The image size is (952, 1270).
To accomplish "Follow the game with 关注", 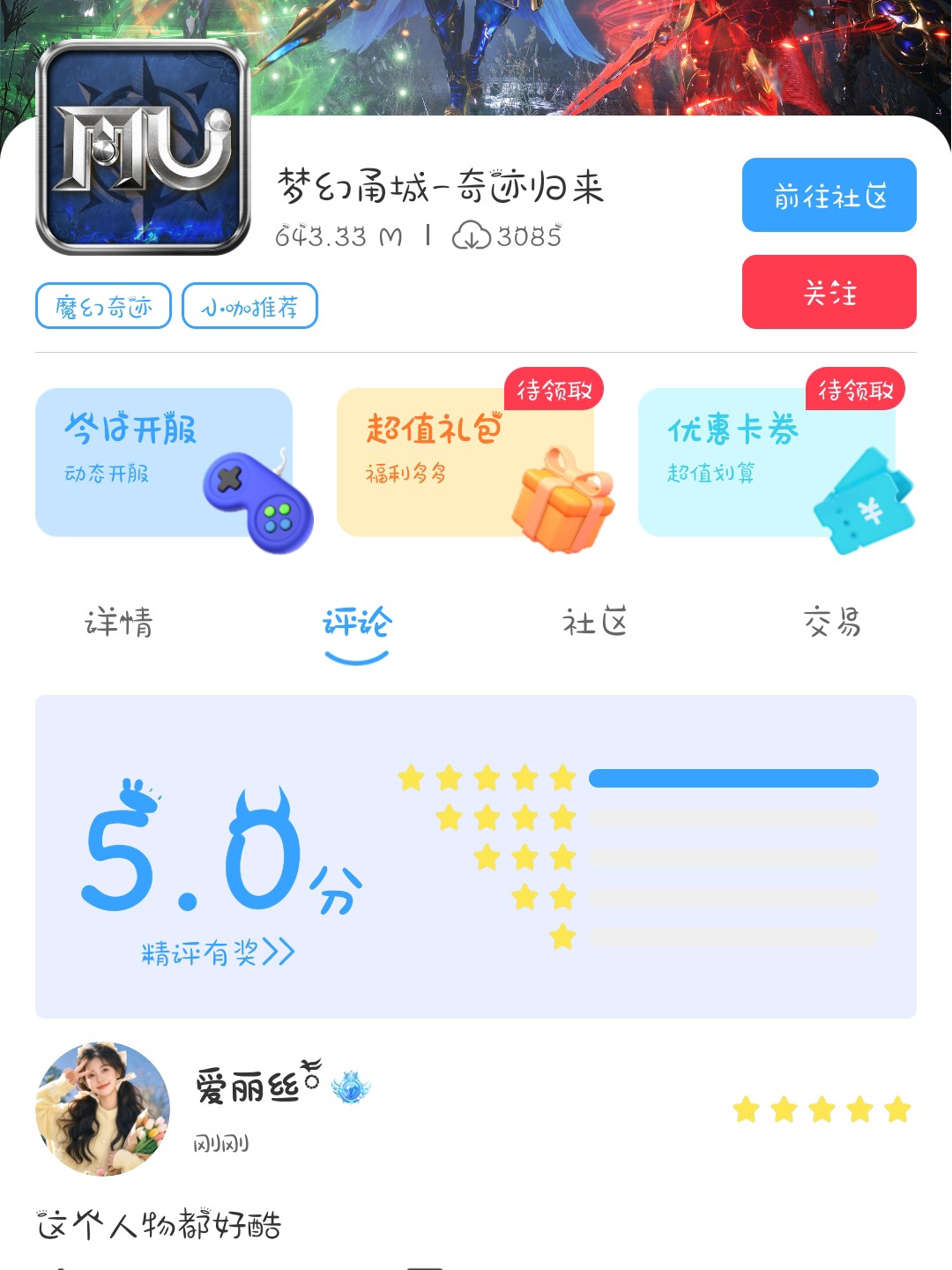I will pos(829,292).
